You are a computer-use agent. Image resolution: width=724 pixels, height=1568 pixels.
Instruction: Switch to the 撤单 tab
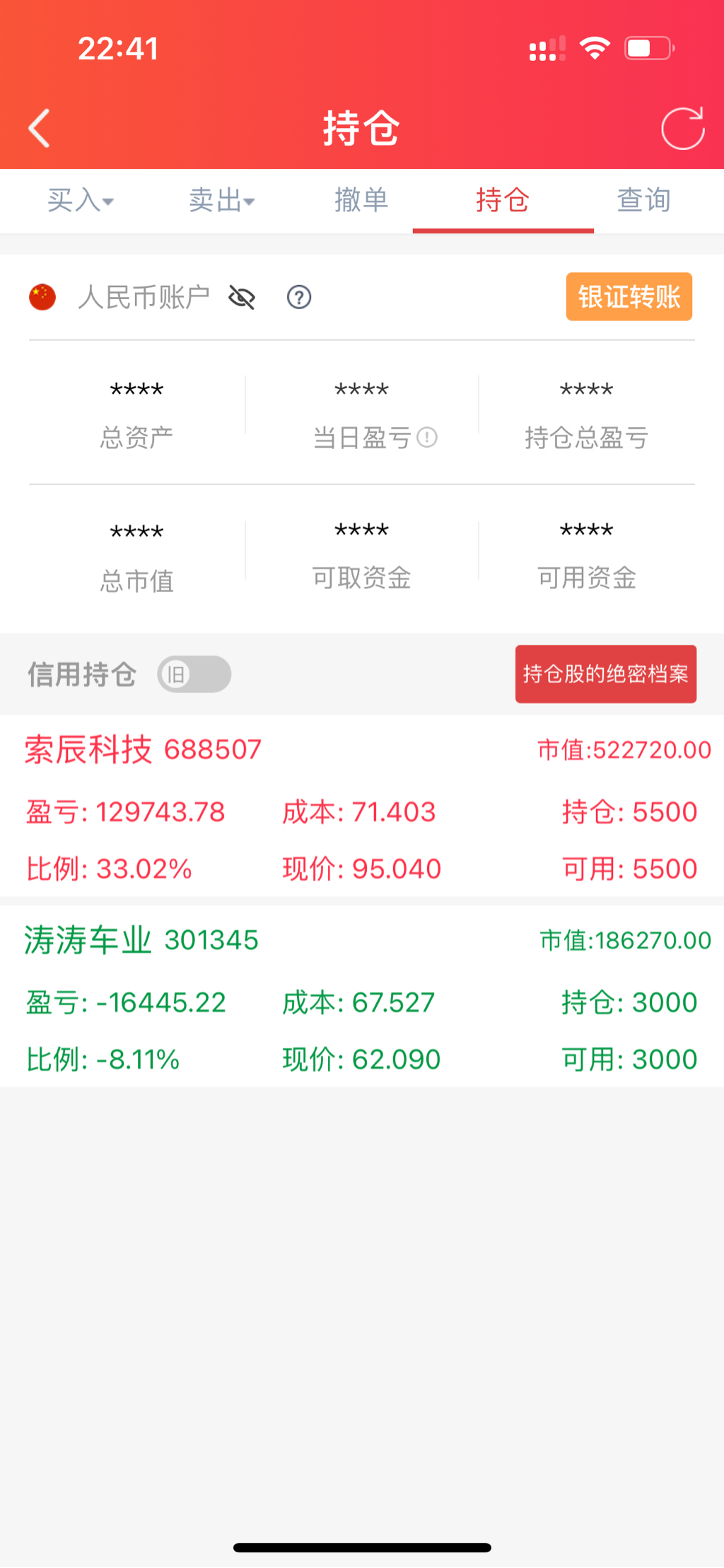pos(361,201)
